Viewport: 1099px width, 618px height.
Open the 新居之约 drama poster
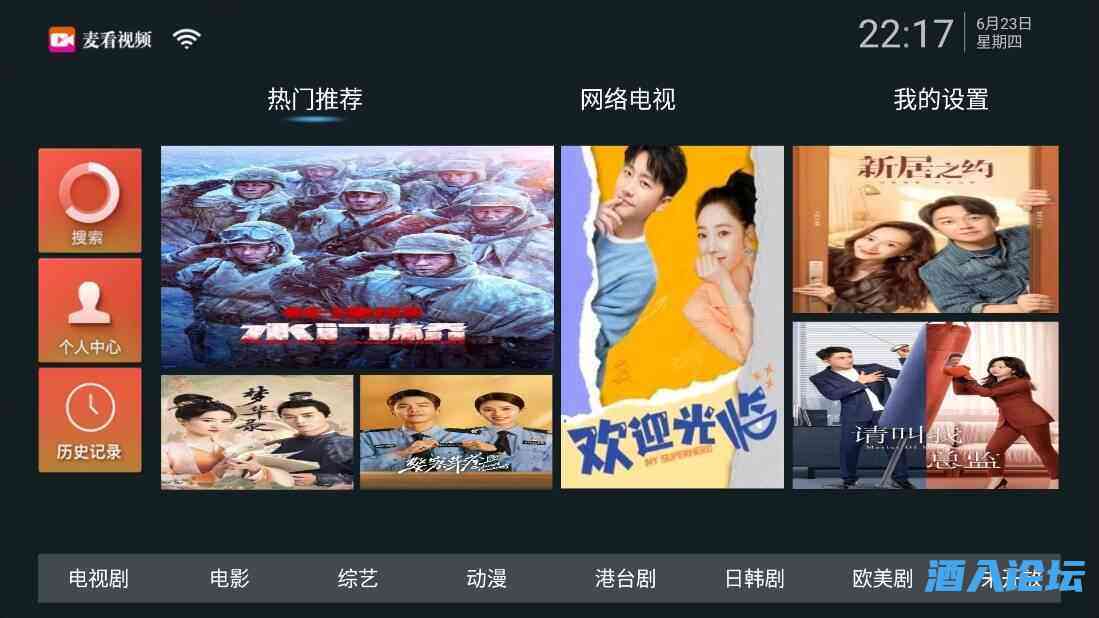coord(925,229)
